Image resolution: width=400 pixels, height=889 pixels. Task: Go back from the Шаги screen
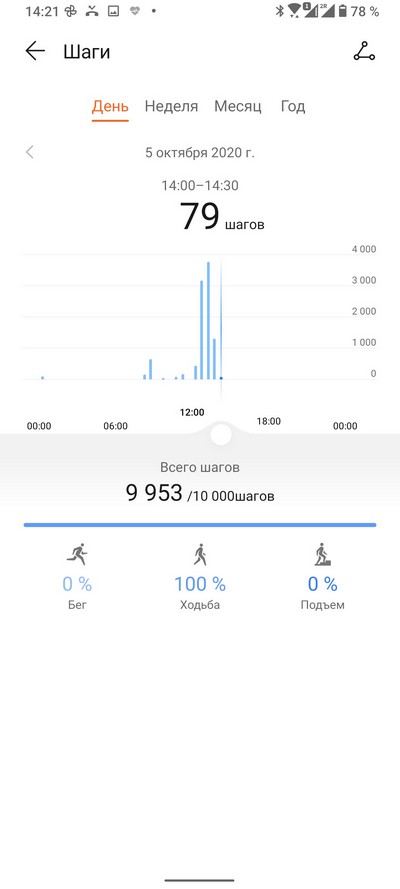point(35,52)
